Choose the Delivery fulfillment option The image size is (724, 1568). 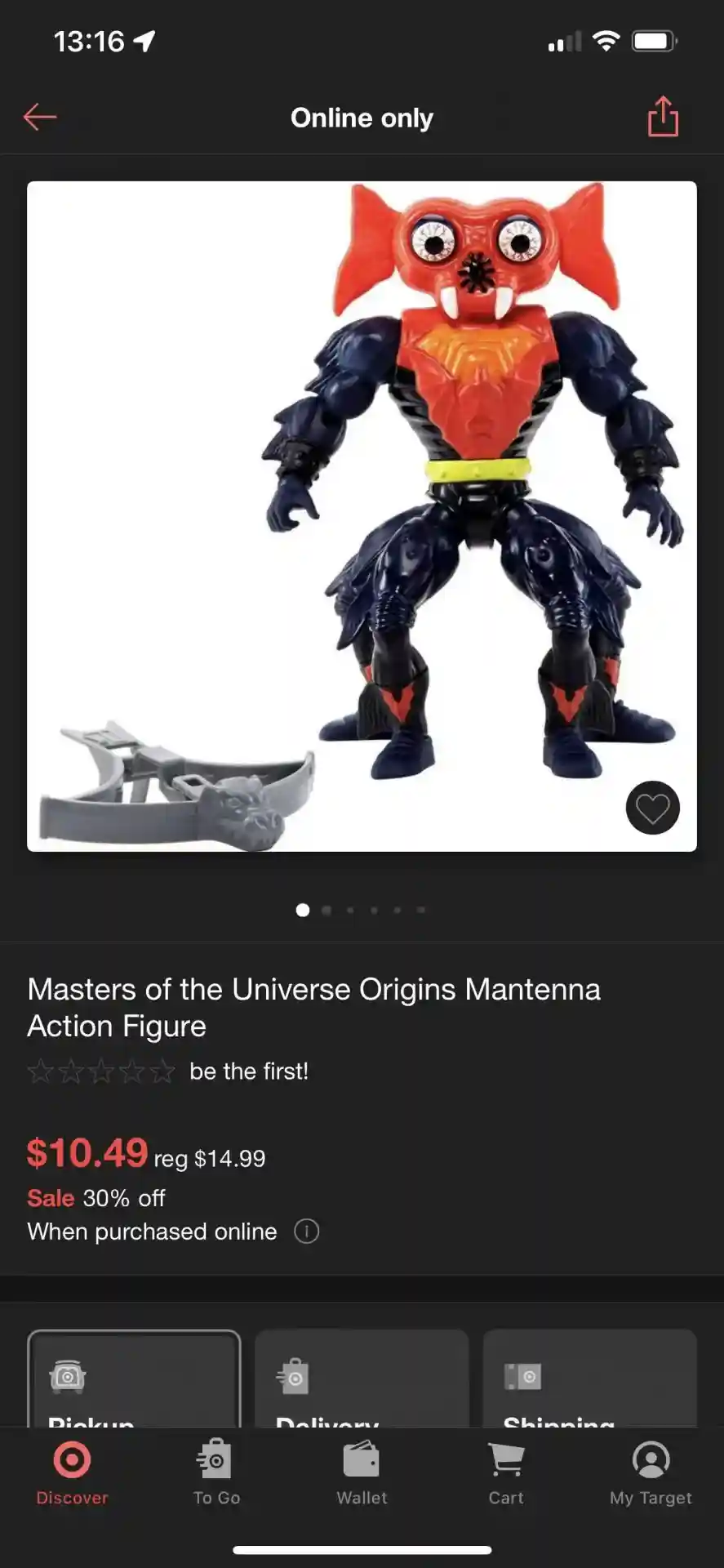(x=362, y=1380)
